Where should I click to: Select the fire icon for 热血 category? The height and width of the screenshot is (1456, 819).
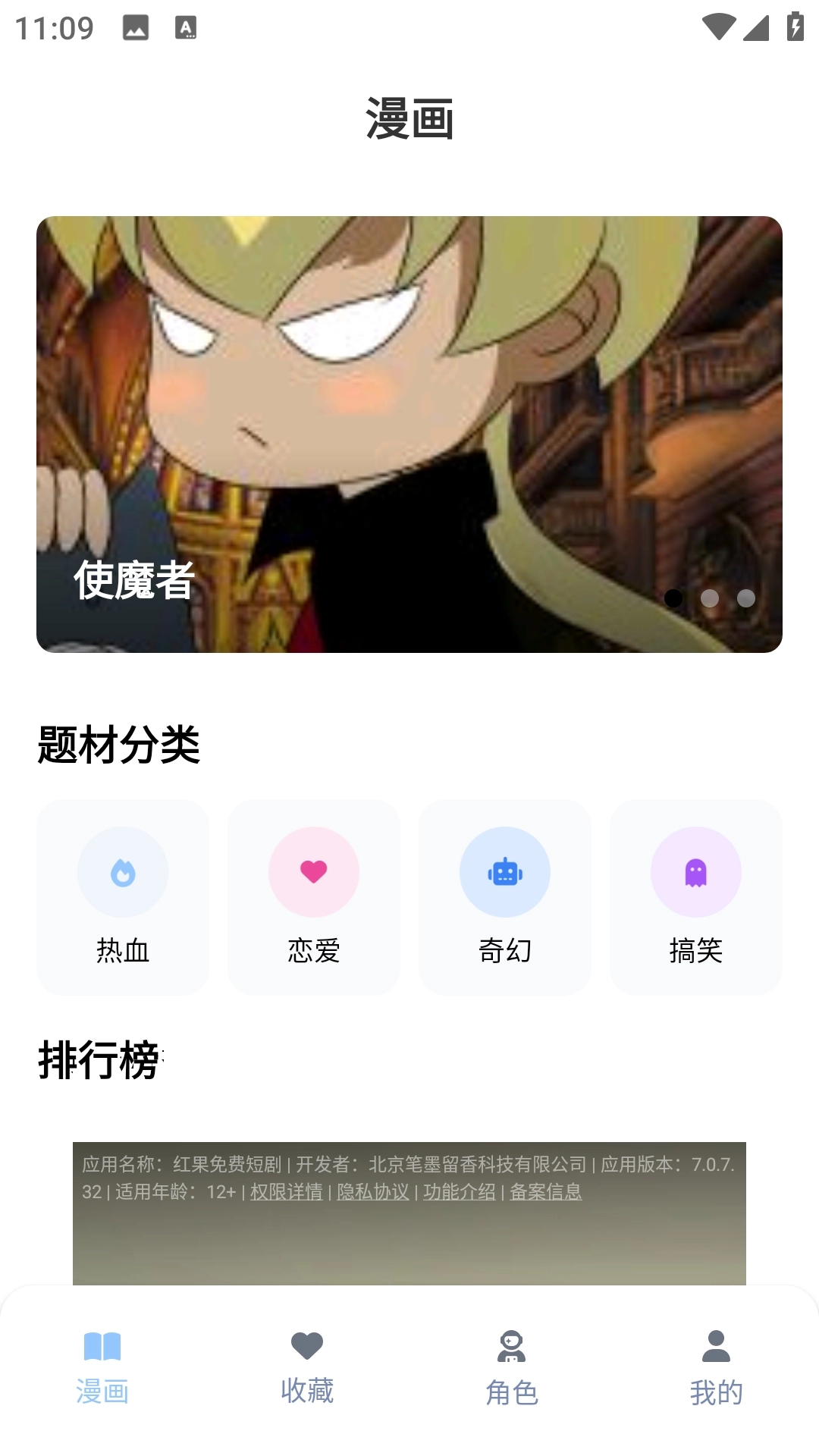(123, 872)
